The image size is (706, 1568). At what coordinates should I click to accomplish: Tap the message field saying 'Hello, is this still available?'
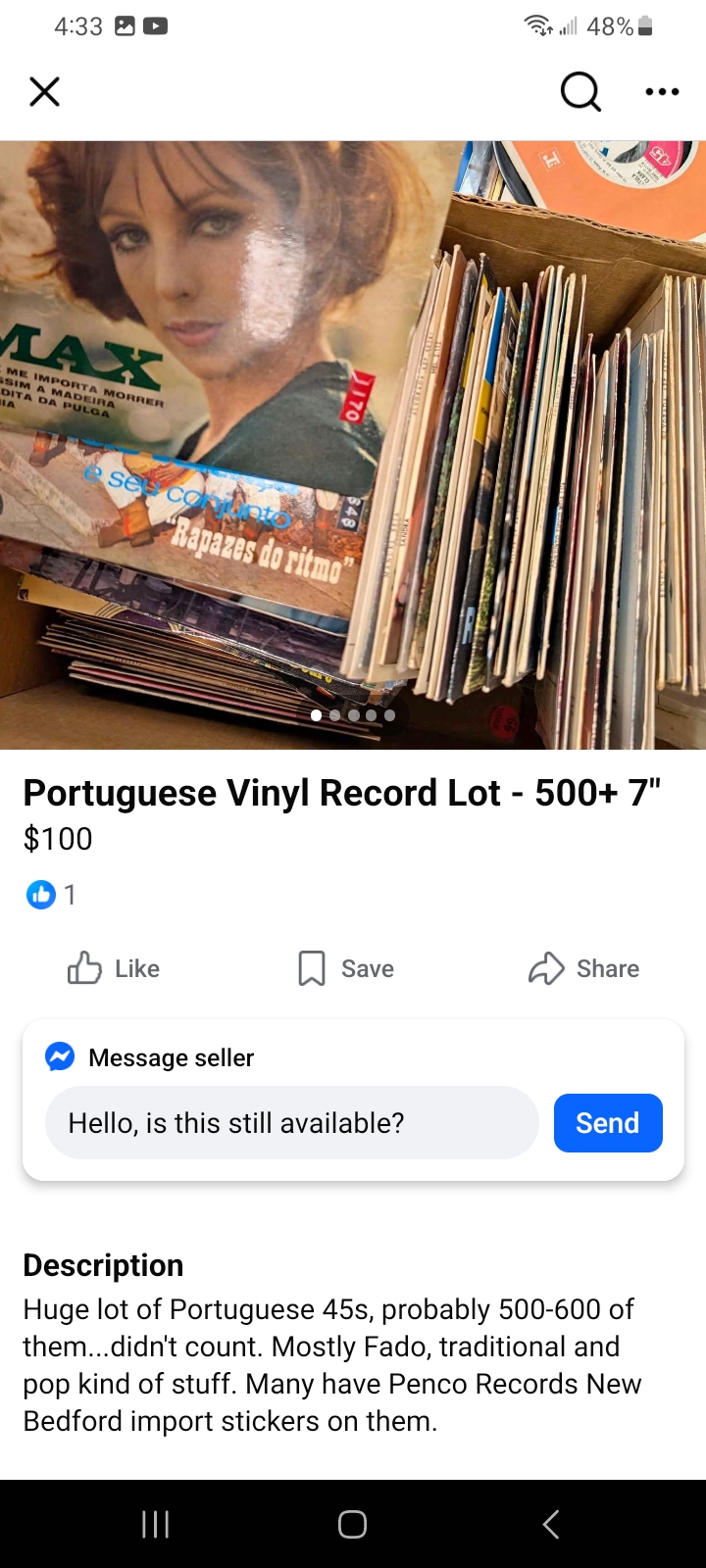(292, 1123)
